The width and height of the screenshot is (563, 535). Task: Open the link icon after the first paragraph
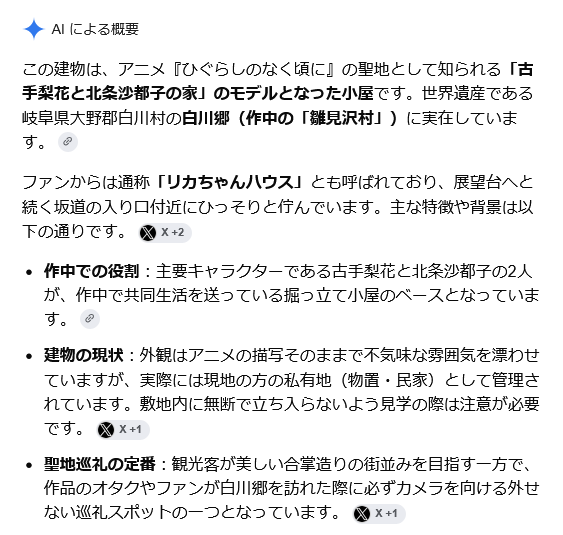coord(68,142)
